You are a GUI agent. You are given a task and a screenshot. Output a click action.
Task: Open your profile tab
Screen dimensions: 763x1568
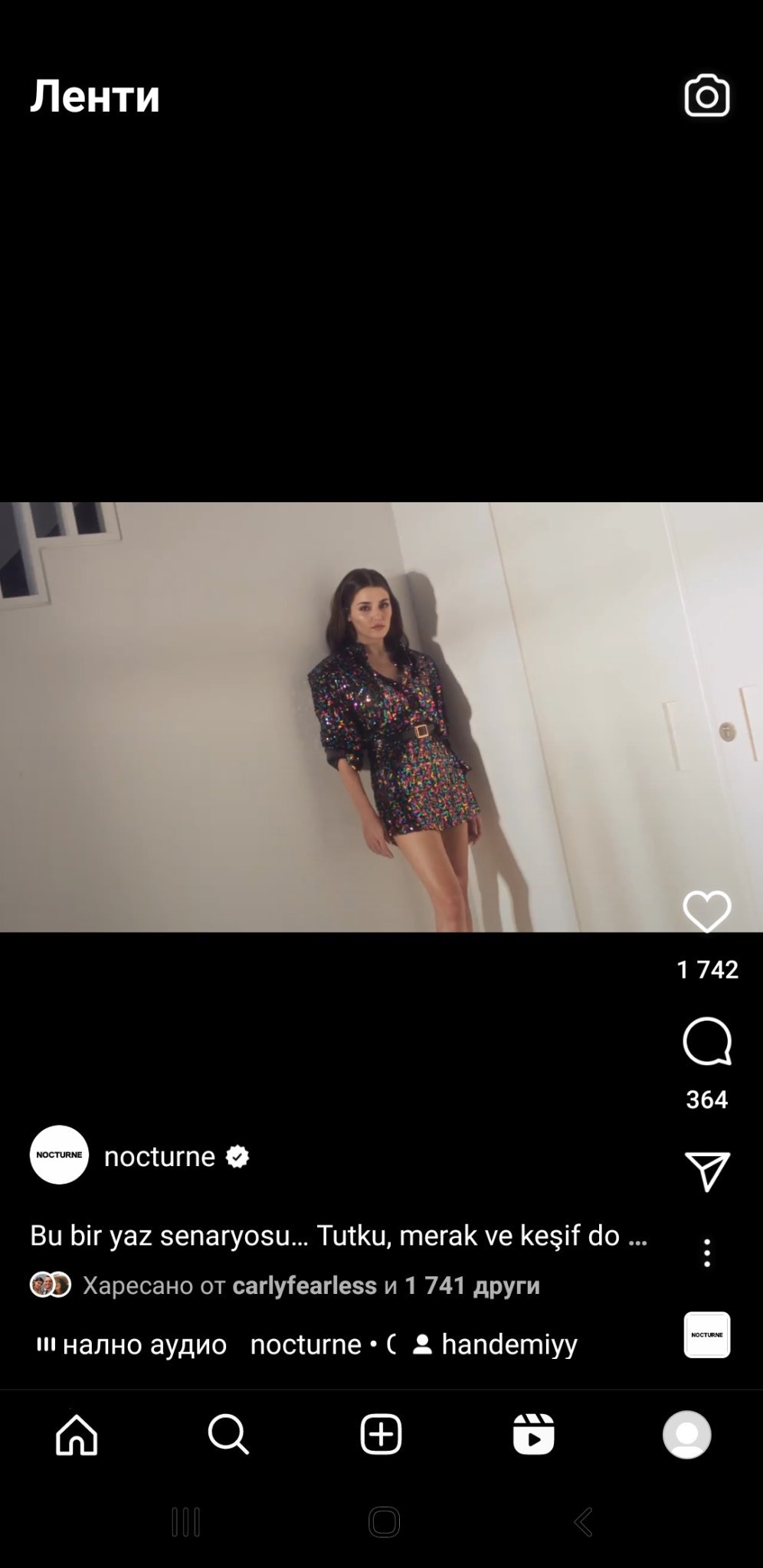click(x=686, y=1434)
